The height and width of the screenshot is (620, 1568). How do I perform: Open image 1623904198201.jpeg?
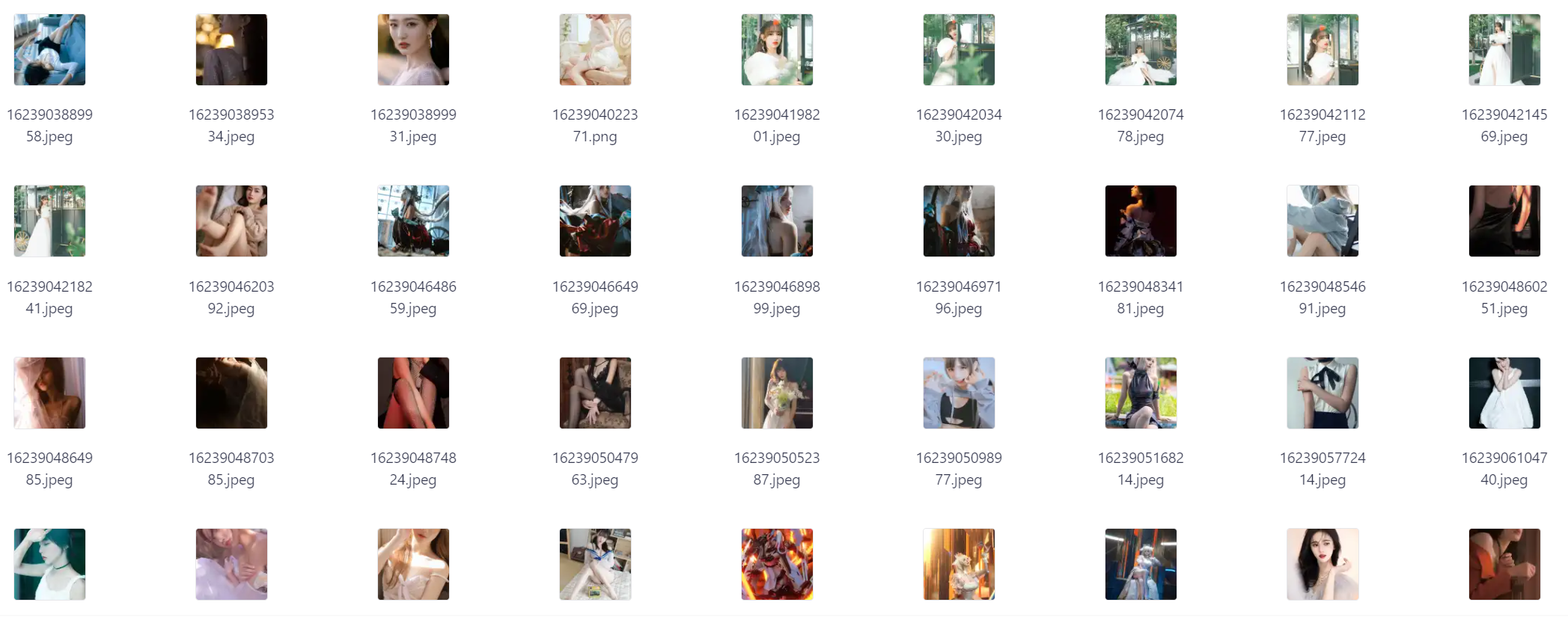777,49
